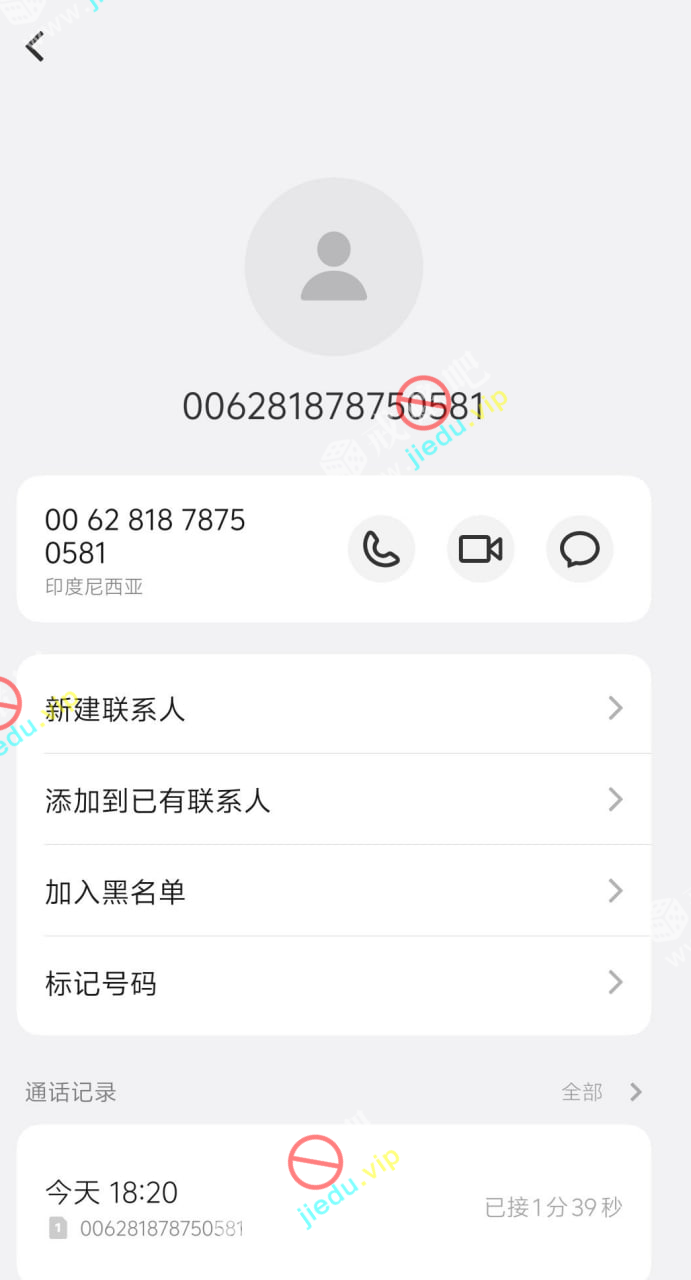Choose 加入黑名单 to block the number
The image size is (691, 1280).
(x=334, y=891)
